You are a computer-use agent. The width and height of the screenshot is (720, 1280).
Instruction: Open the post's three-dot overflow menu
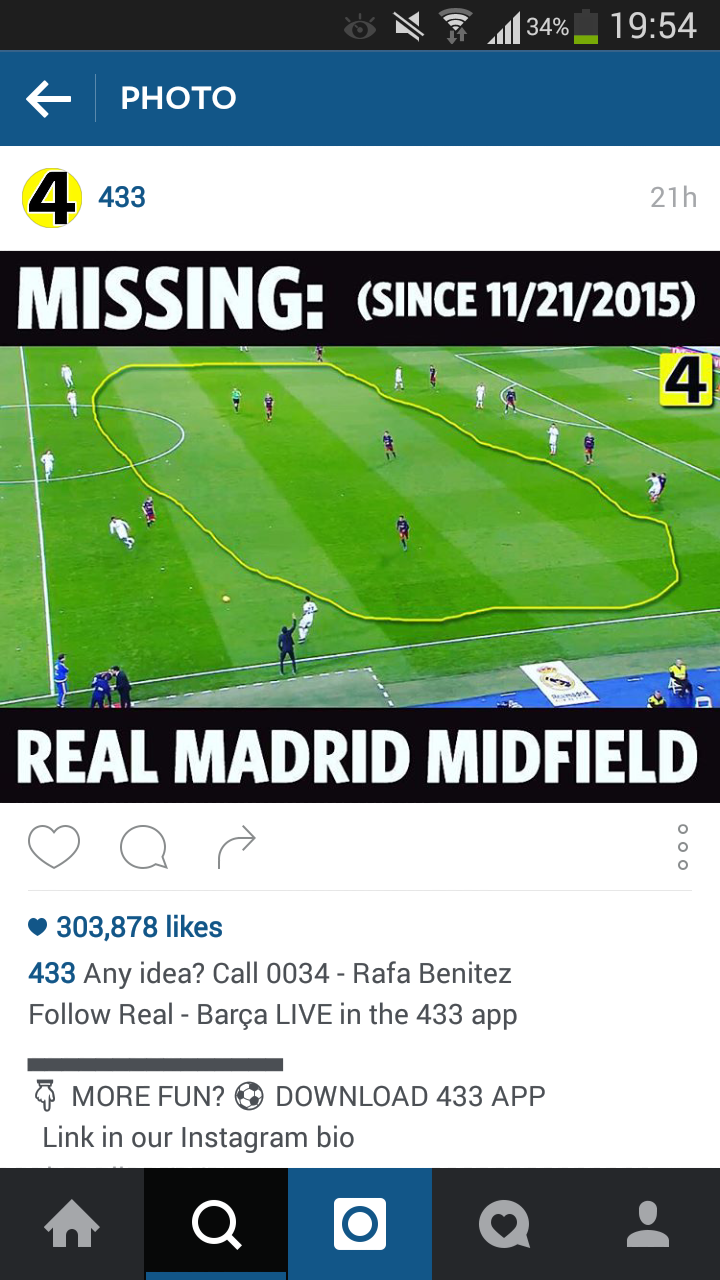click(x=683, y=848)
